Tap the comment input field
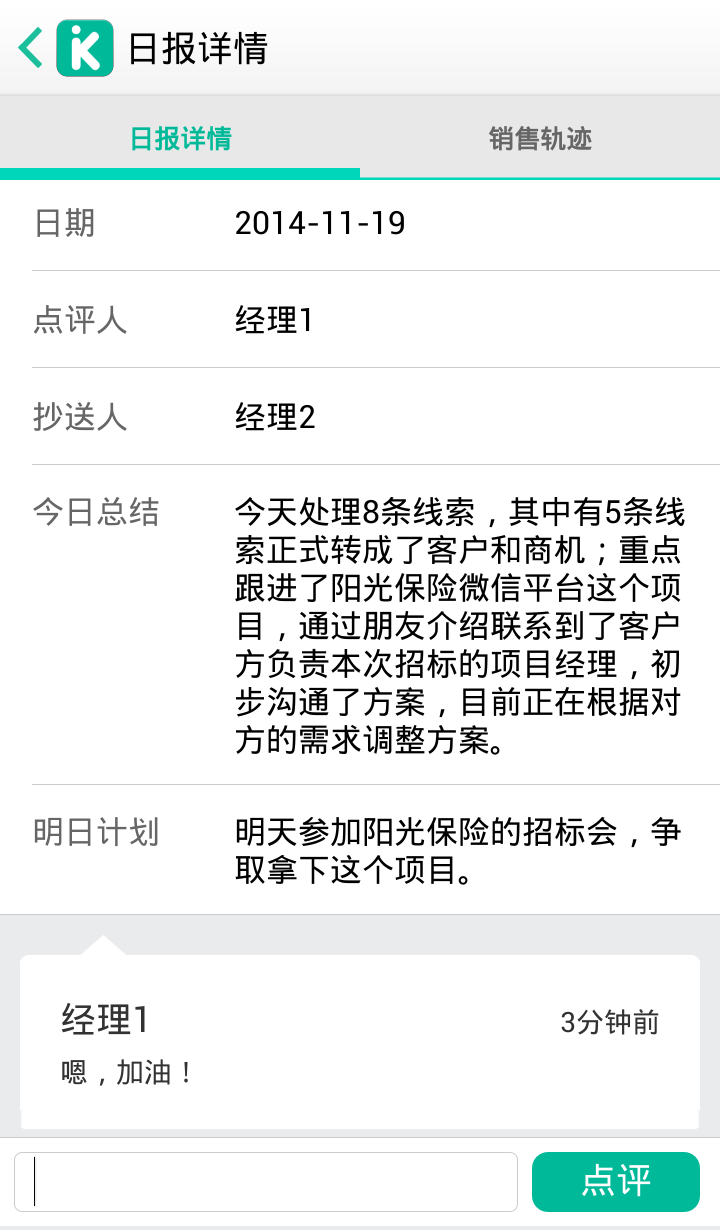This screenshot has height=1230, width=720. point(266,1182)
